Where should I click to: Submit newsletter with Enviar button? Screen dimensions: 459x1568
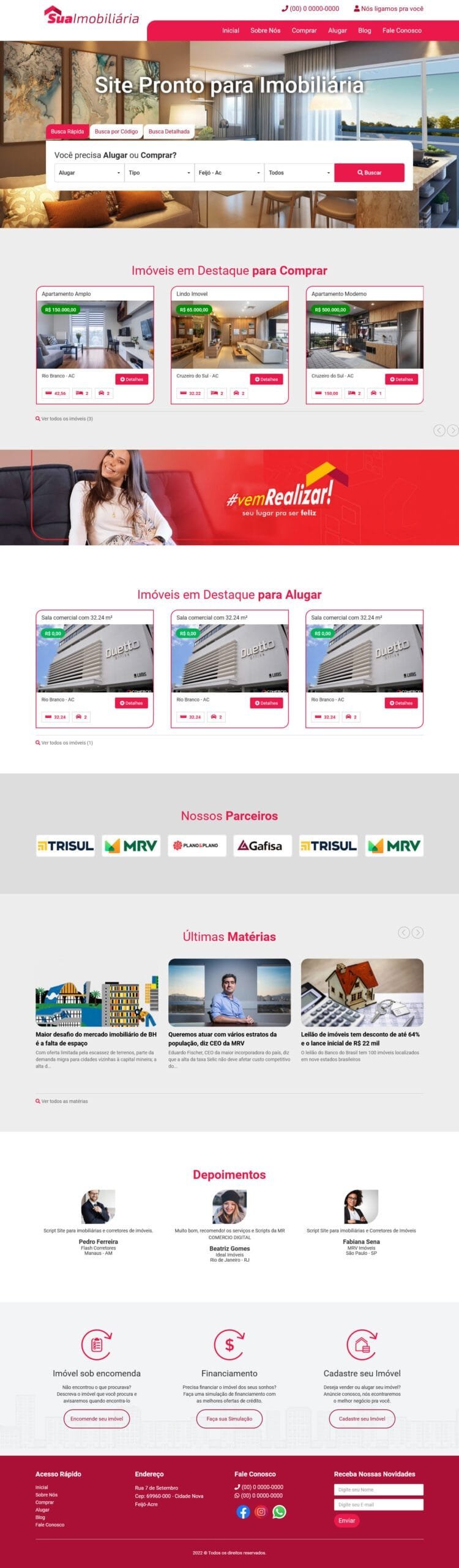(346, 1520)
